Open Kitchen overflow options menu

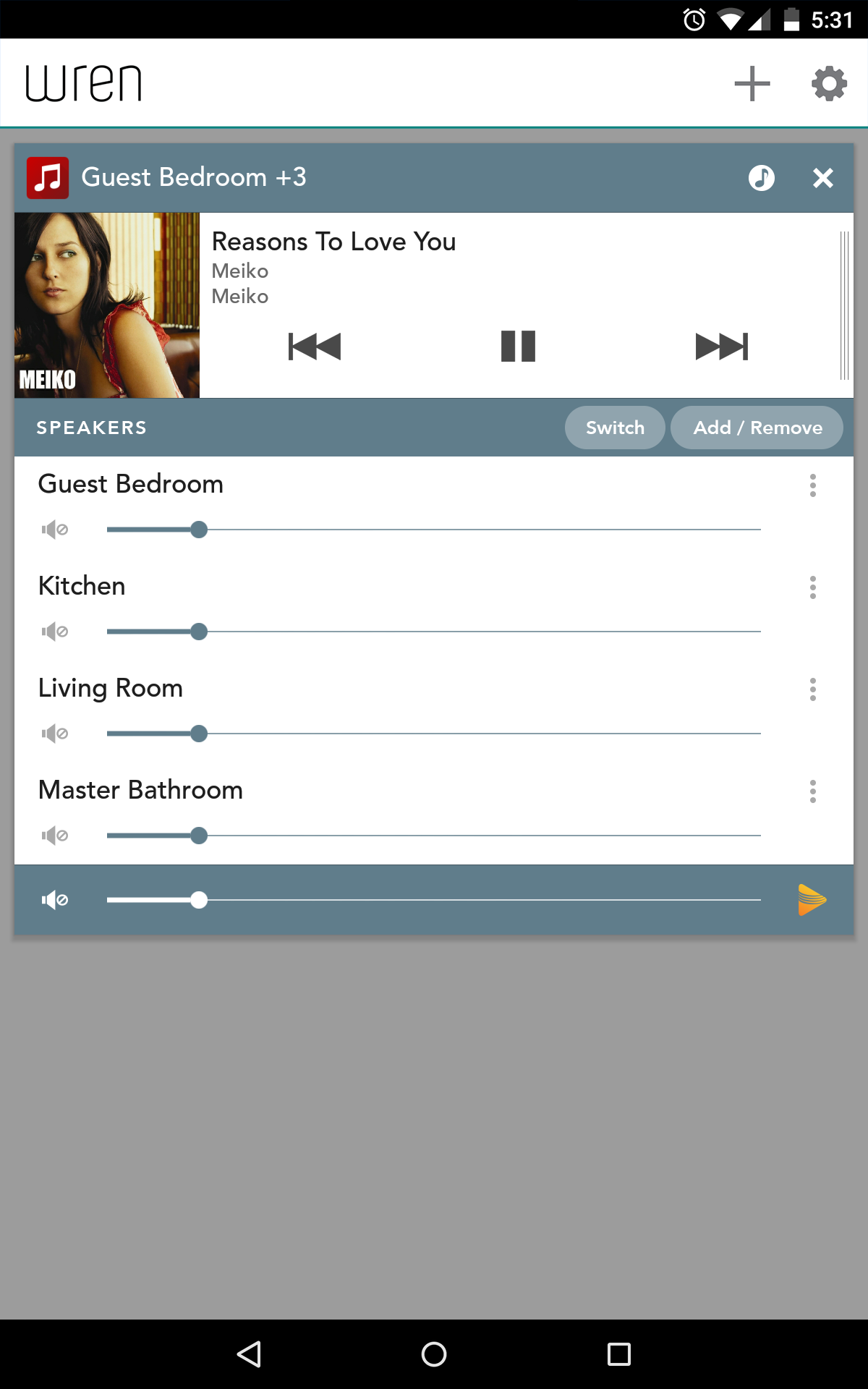pos(813,589)
